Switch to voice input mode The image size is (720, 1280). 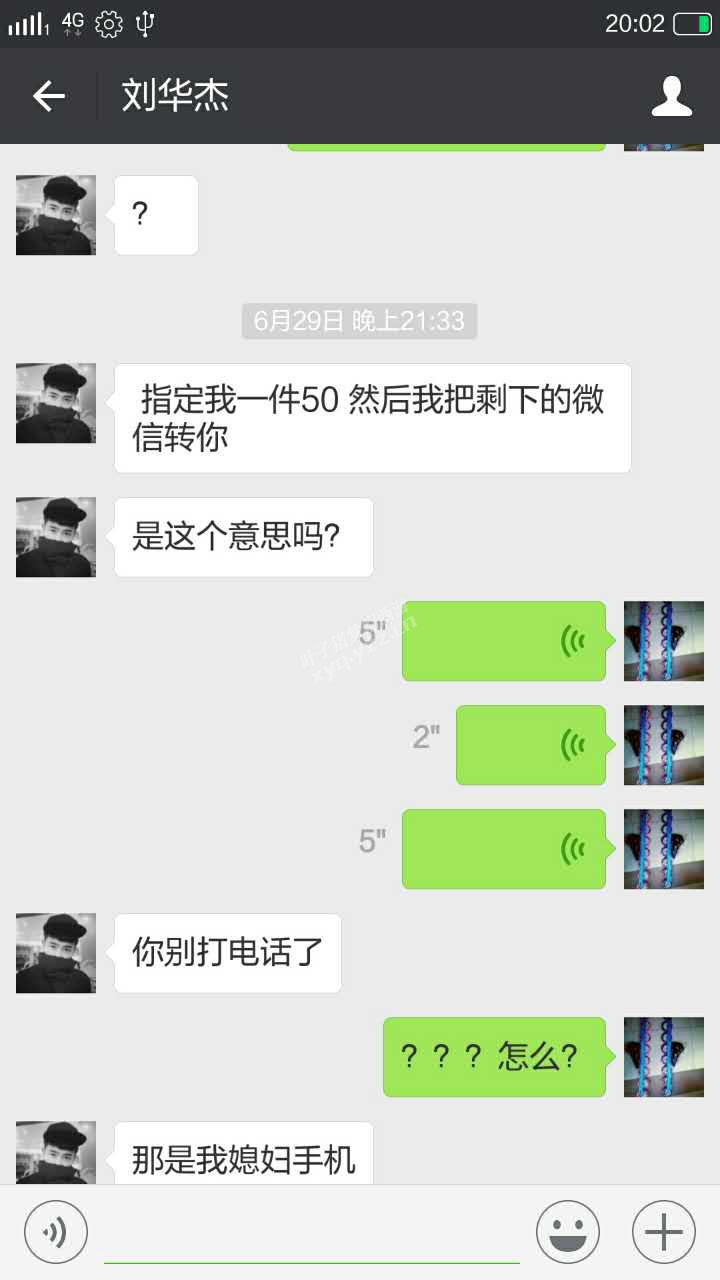tap(56, 1232)
